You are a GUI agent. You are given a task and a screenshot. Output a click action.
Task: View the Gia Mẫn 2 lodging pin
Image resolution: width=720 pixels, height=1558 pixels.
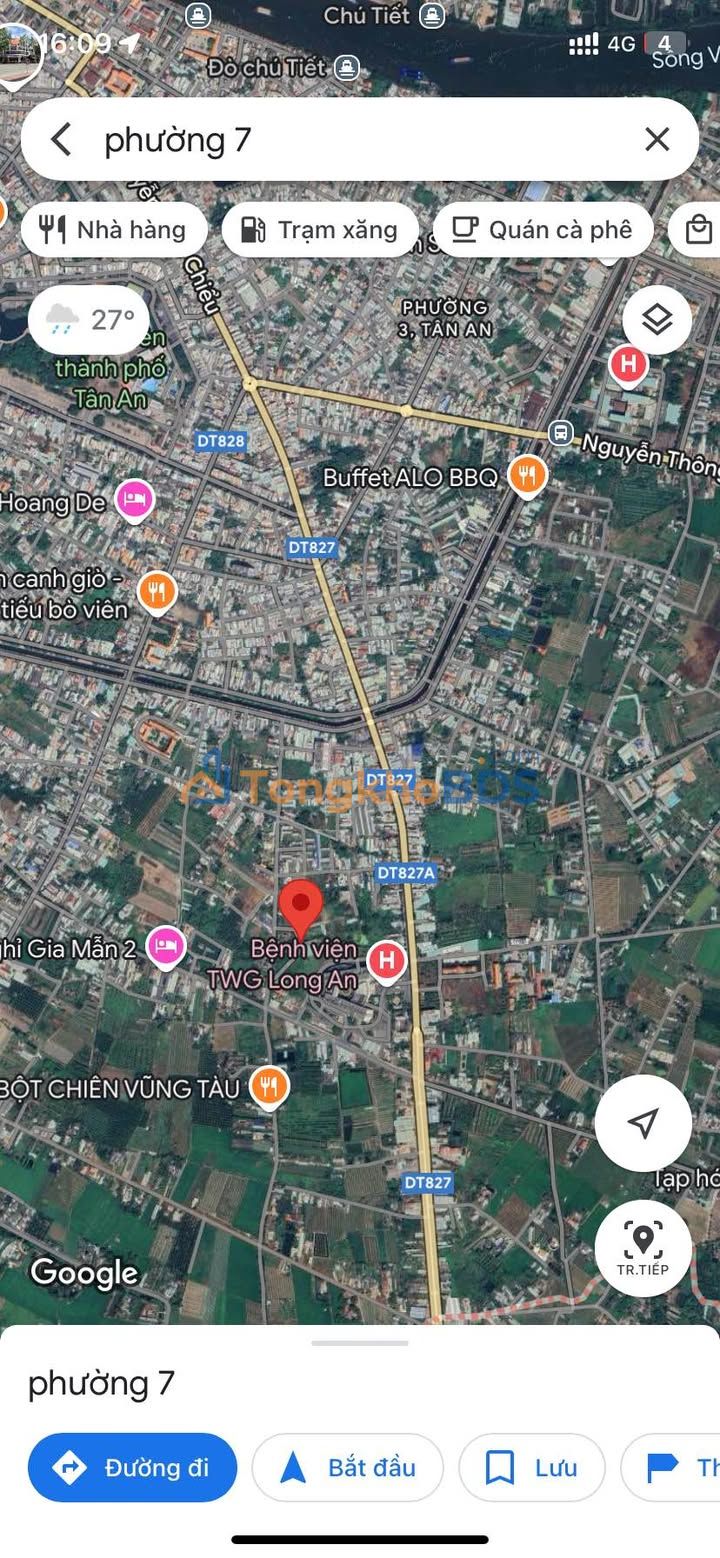(166, 947)
